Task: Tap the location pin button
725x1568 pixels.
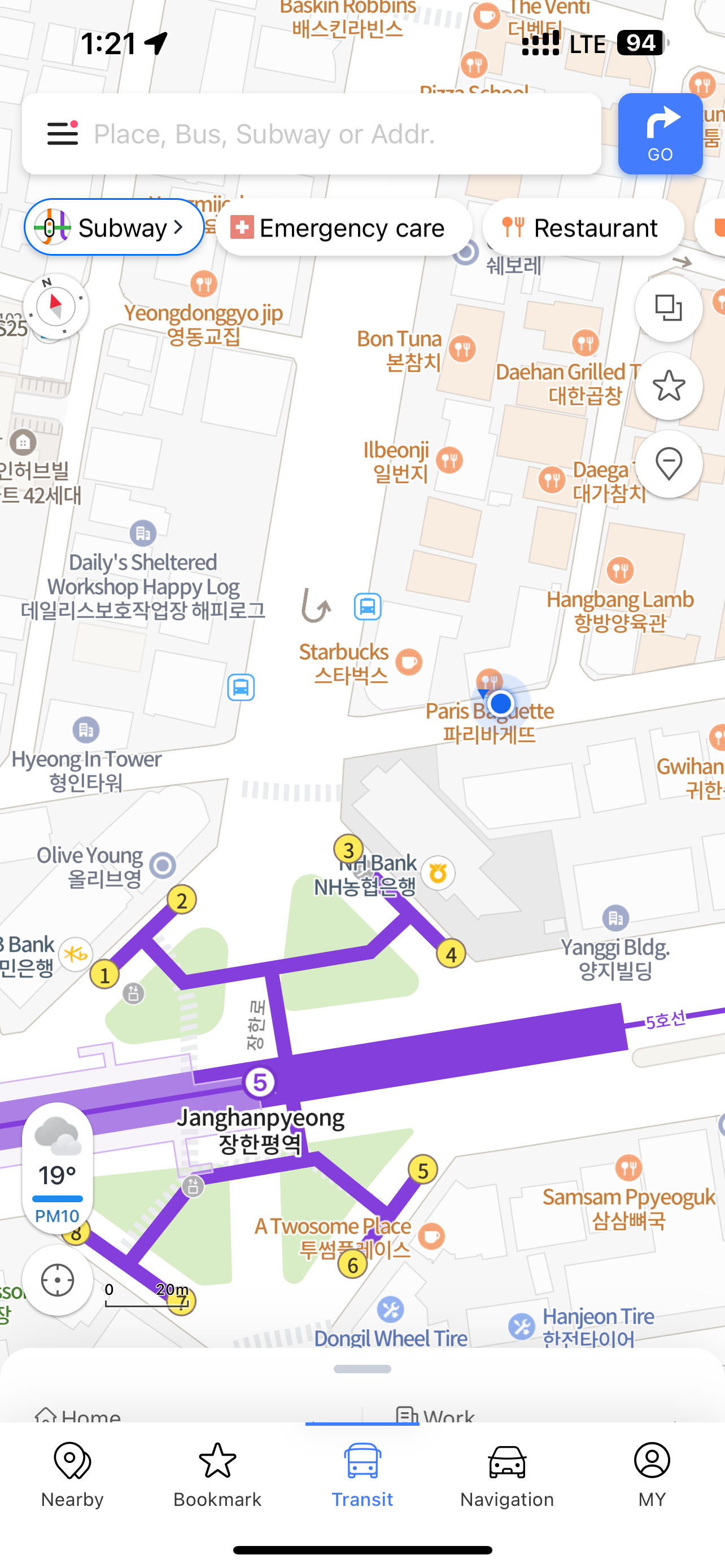Action: click(x=669, y=464)
